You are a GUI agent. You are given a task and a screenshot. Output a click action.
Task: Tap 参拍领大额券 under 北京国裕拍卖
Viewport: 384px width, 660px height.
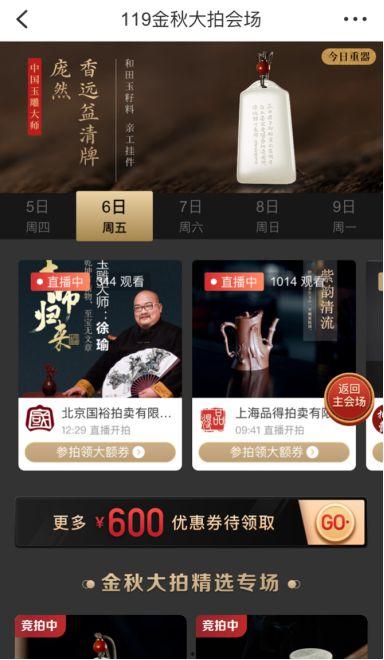[100, 452]
